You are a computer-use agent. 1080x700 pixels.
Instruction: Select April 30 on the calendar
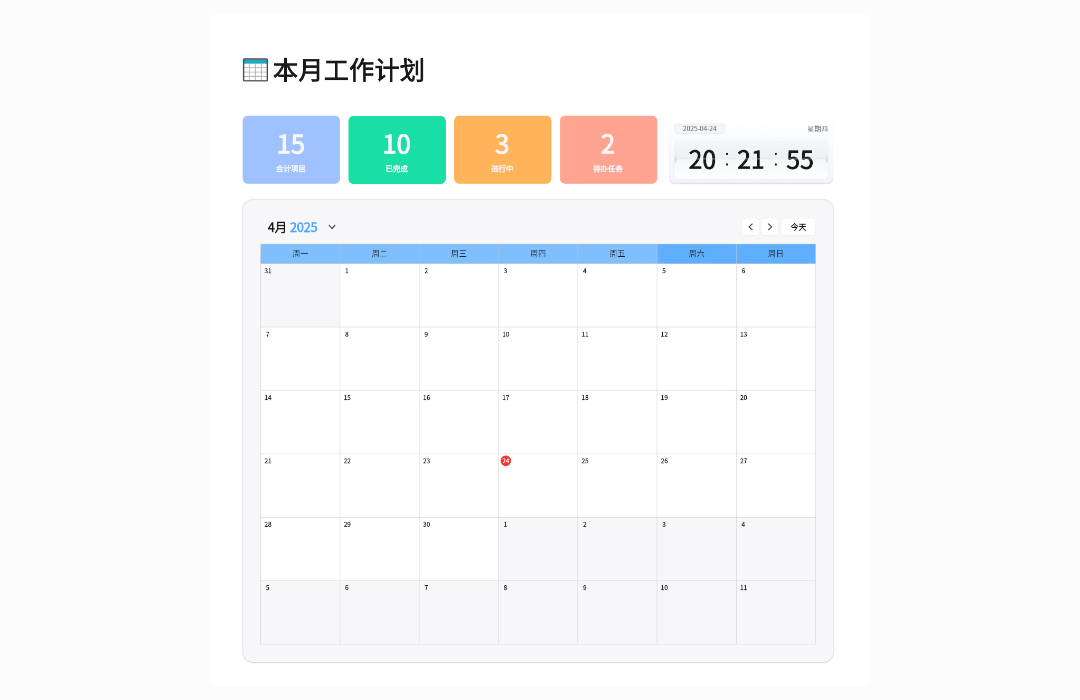coord(458,548)
